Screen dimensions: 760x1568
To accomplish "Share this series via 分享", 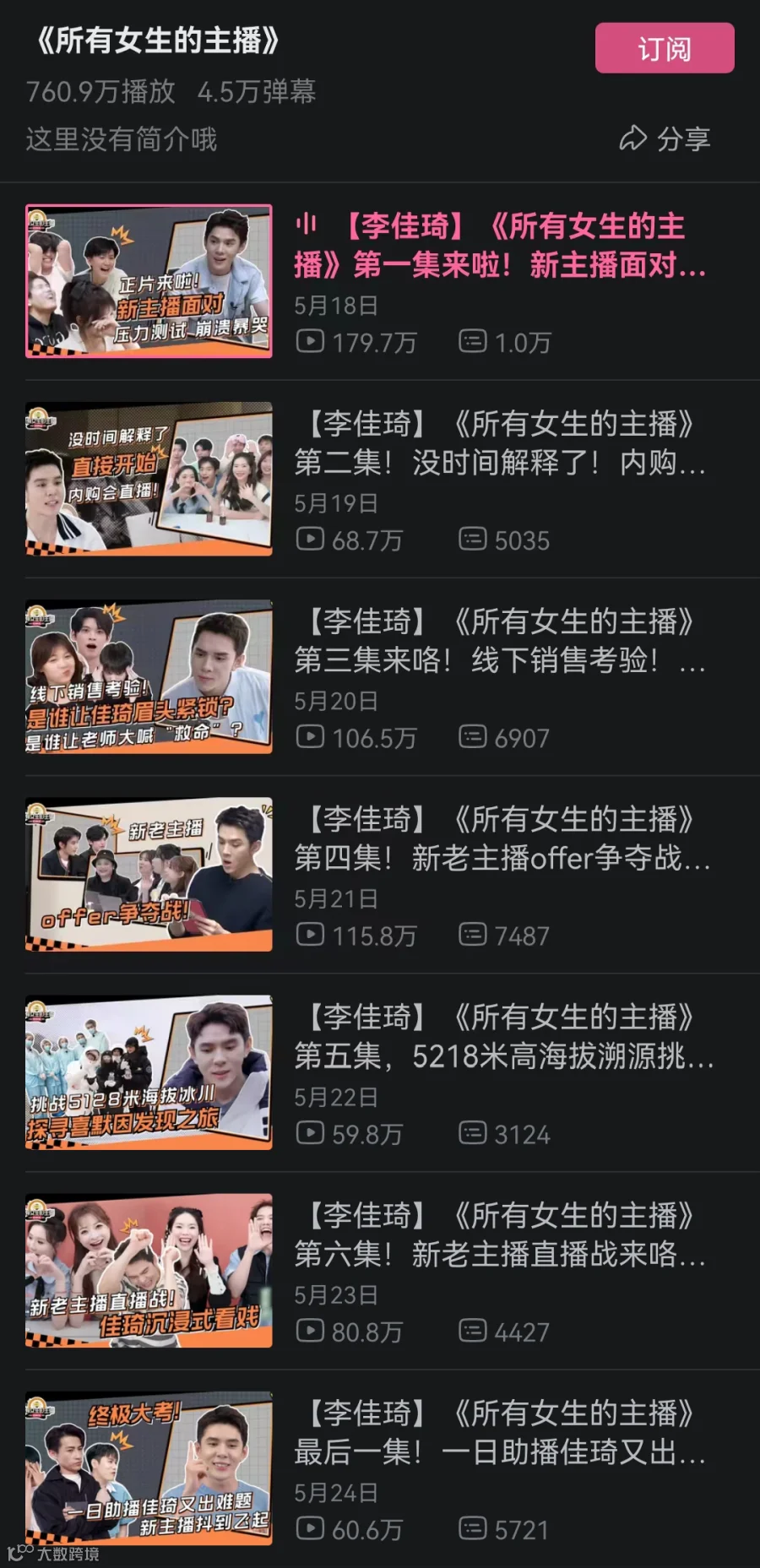I will [x=665, y=138].
